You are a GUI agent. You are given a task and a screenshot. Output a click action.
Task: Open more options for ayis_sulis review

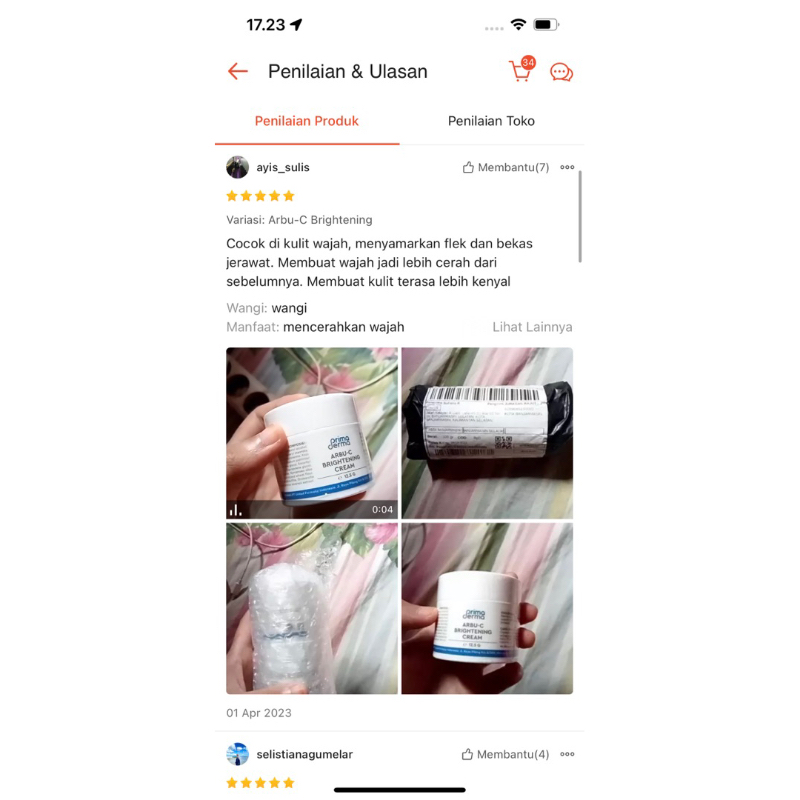[567, 168]
